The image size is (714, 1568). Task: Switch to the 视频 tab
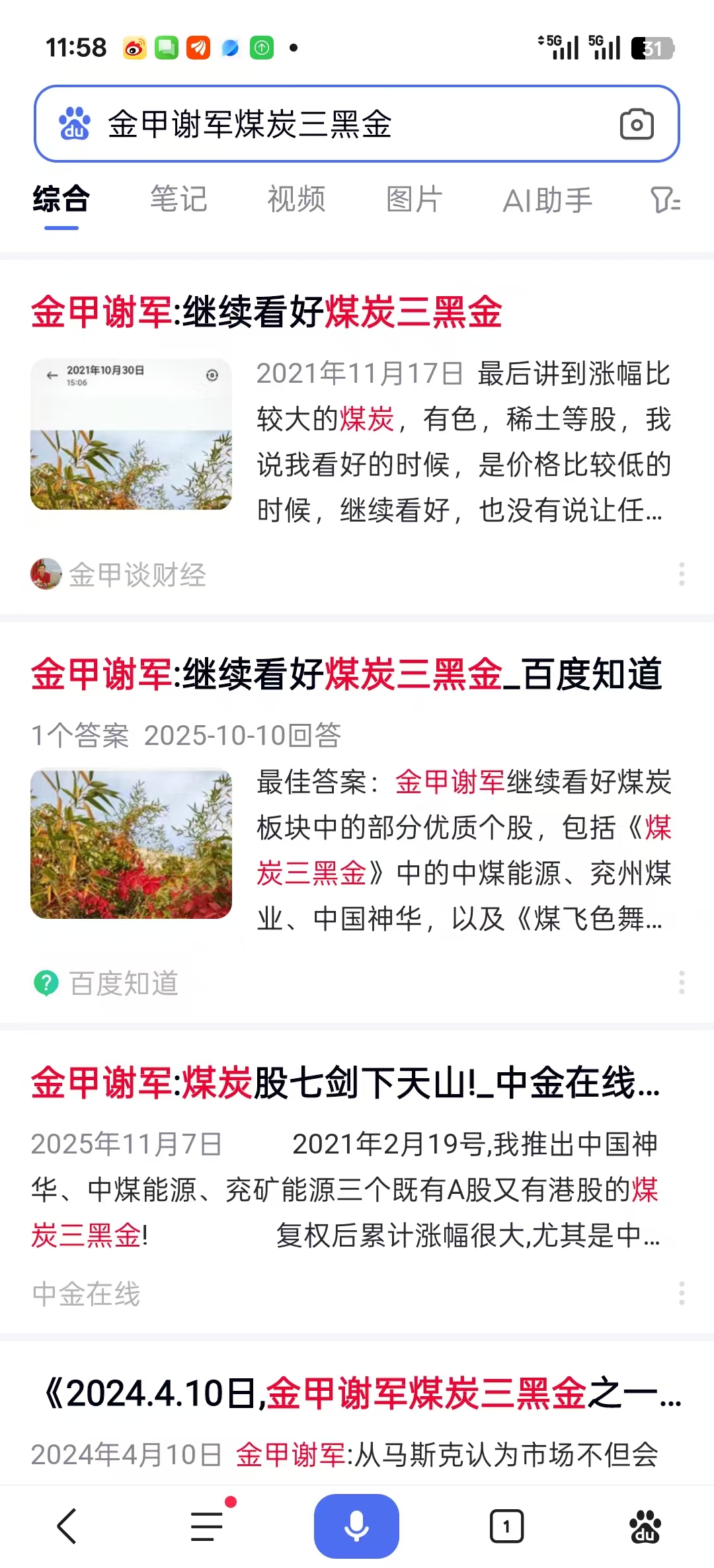click(x=296, y=200)
